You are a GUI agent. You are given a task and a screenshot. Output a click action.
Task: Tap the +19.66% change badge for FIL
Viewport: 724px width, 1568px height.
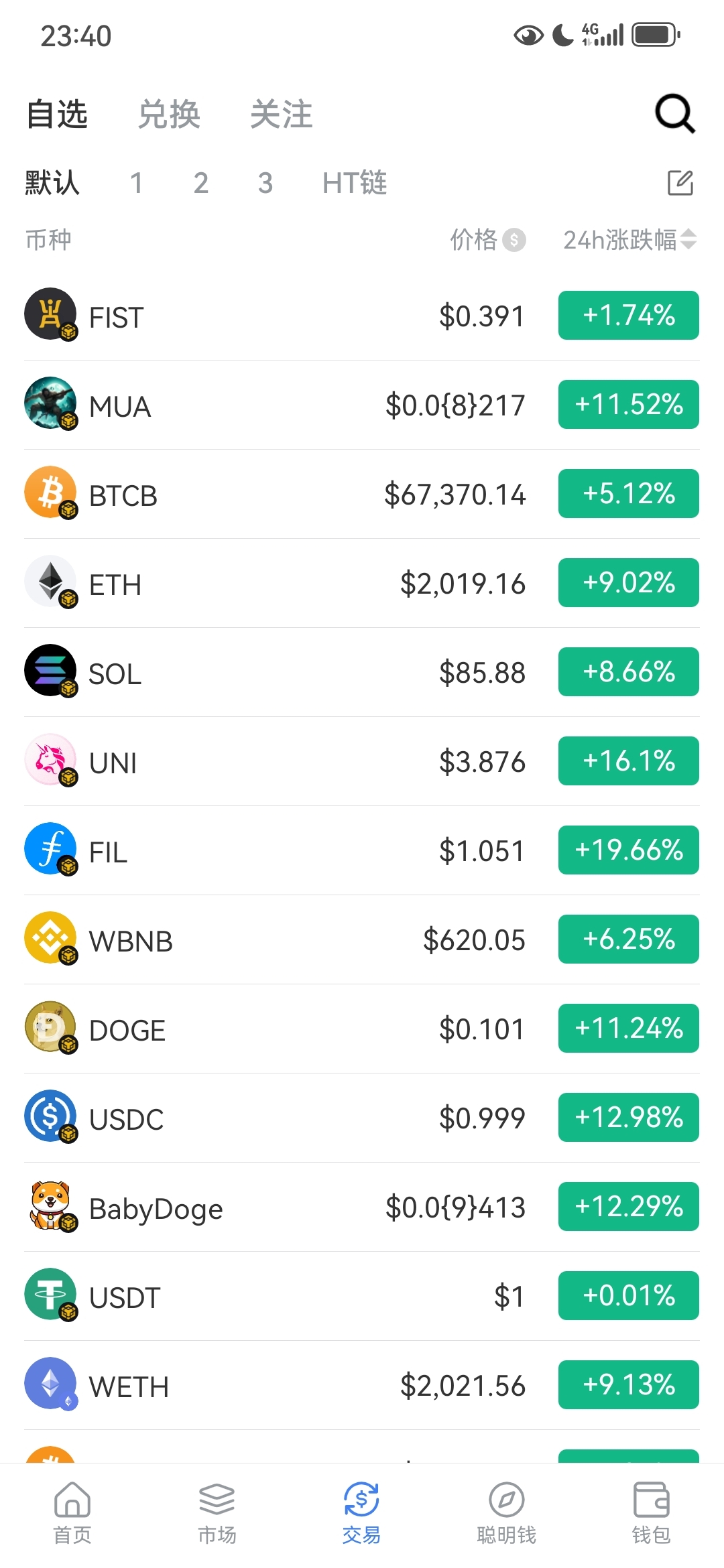coord(628,850)
